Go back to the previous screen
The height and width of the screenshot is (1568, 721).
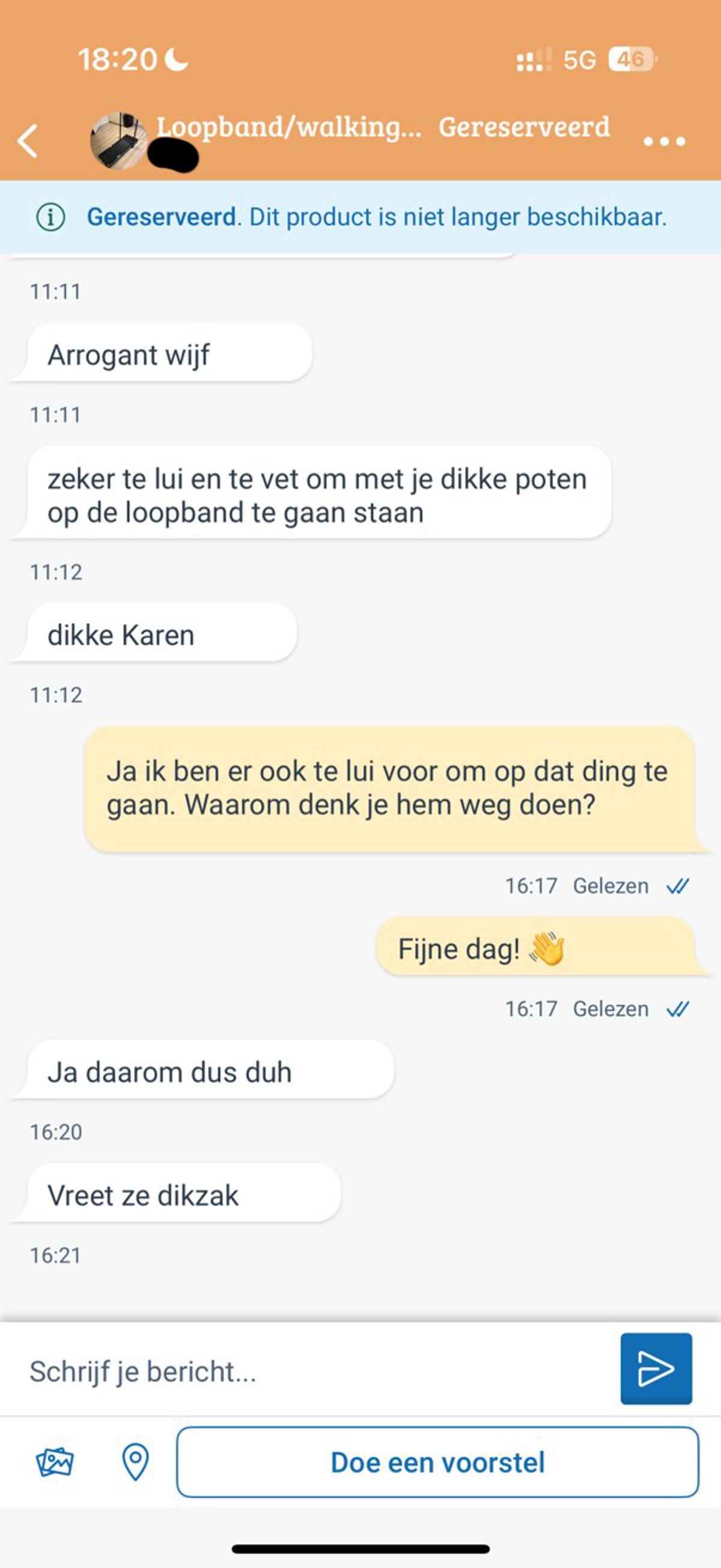28,141
